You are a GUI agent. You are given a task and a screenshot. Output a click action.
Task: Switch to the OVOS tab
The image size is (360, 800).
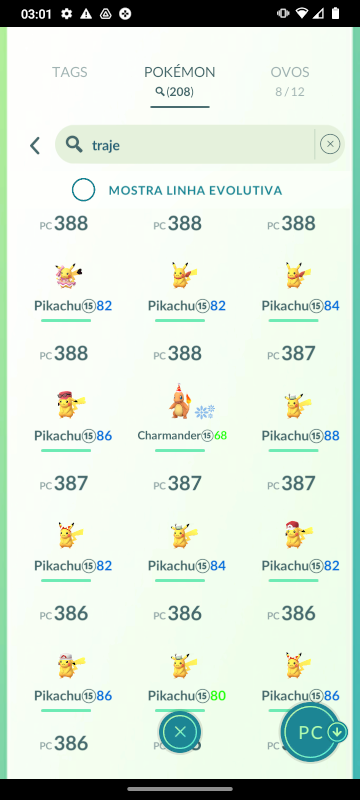[x=290, y=81]
